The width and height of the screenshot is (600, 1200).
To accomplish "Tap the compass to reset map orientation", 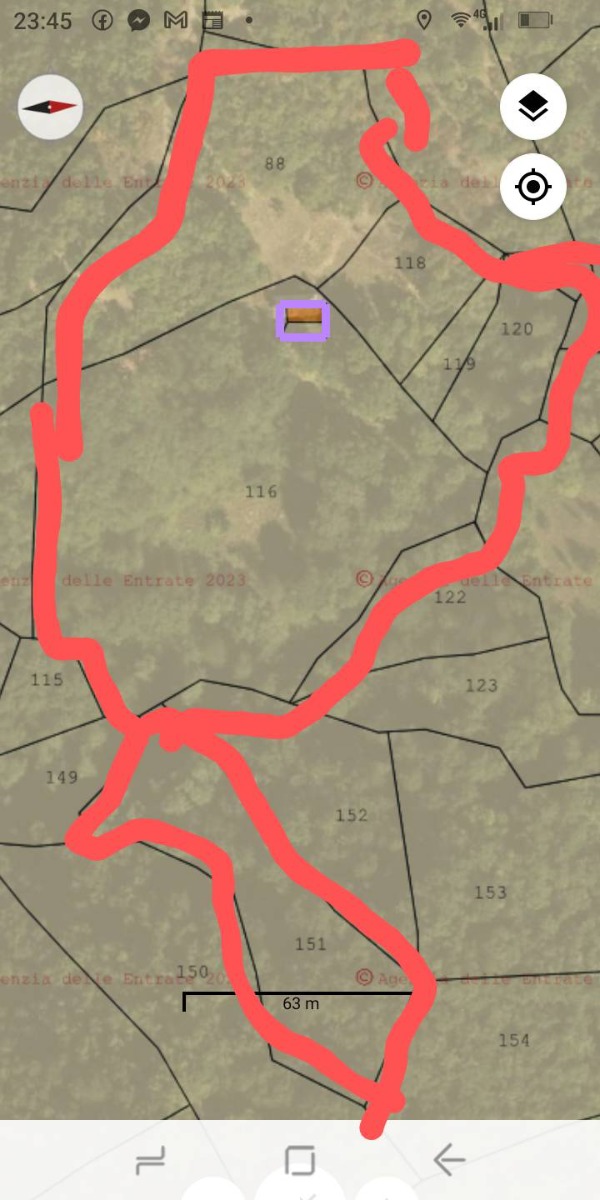I will point(50,106).
